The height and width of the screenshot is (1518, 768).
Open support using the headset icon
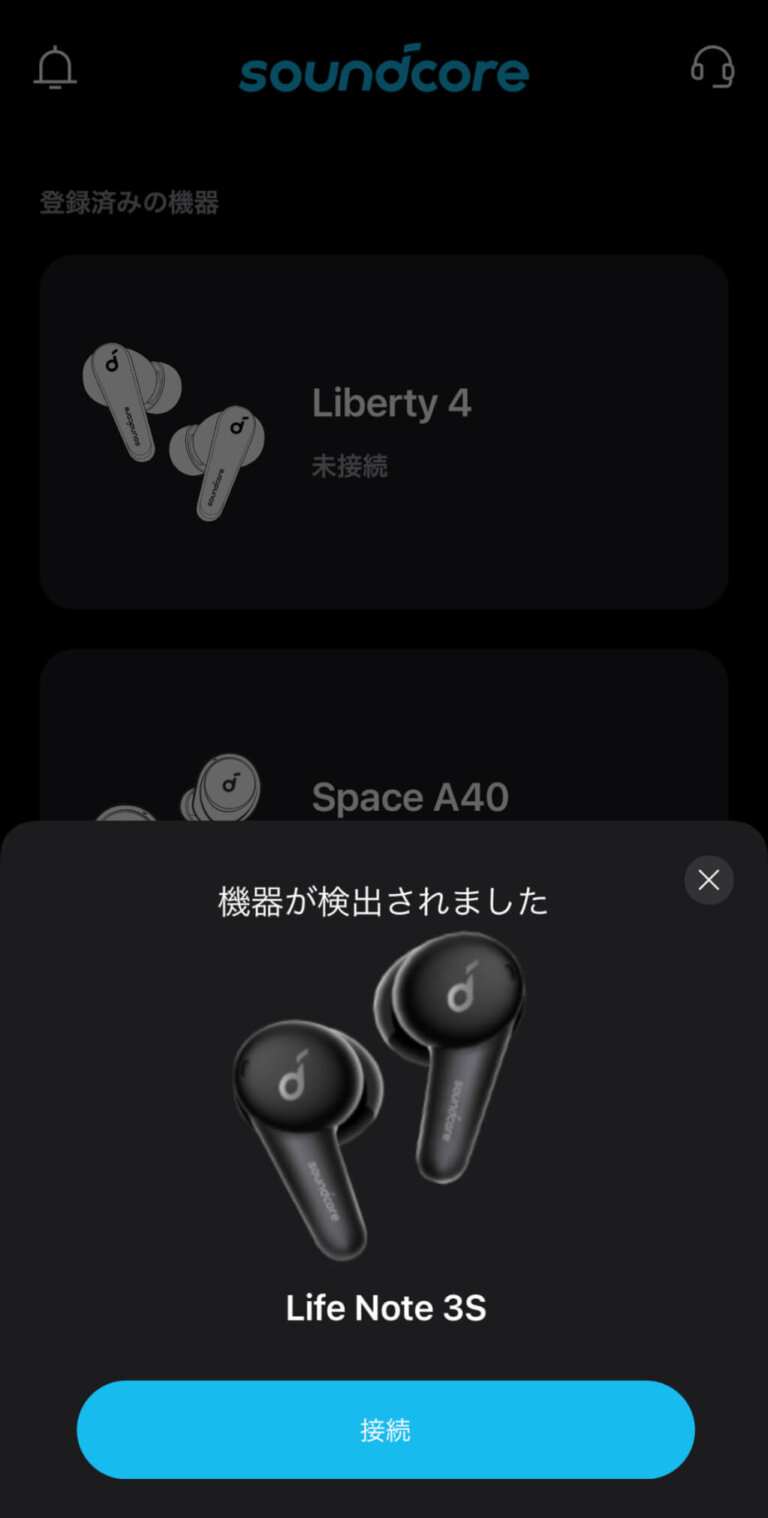[x=713, y=68]
